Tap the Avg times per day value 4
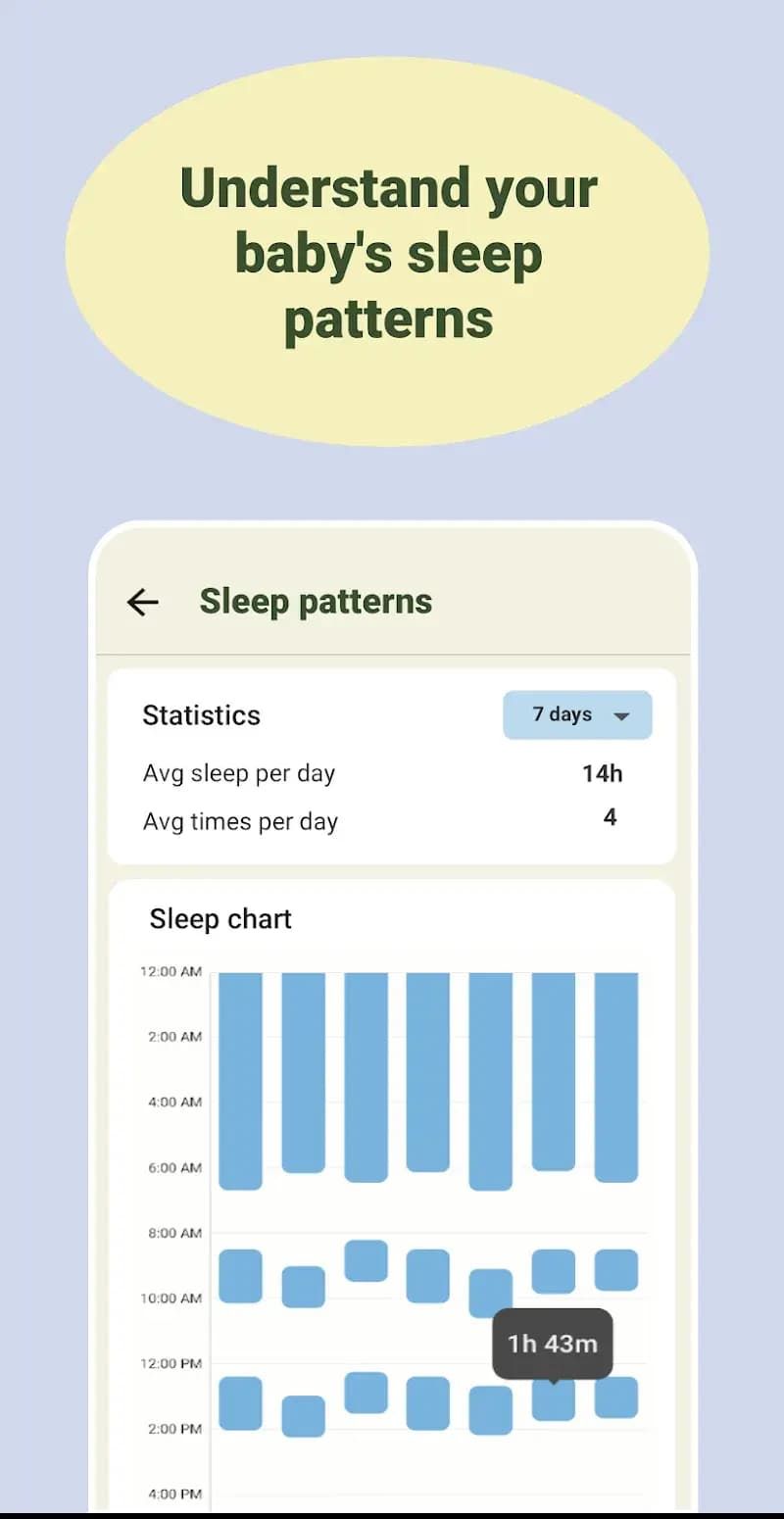This screenshot has height=1519, width=784. coord(610,817)
